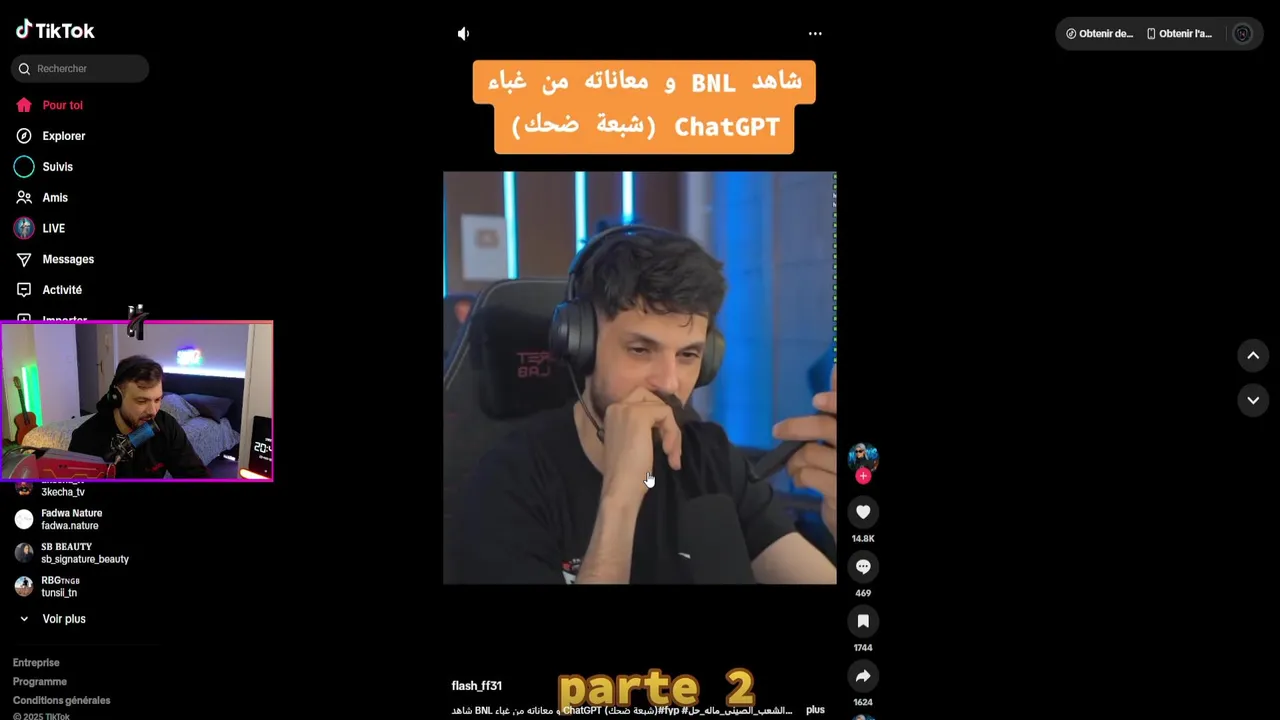Expand the caption with plus
Viewport: 1280px width, 720px height.
pos(815,710)
